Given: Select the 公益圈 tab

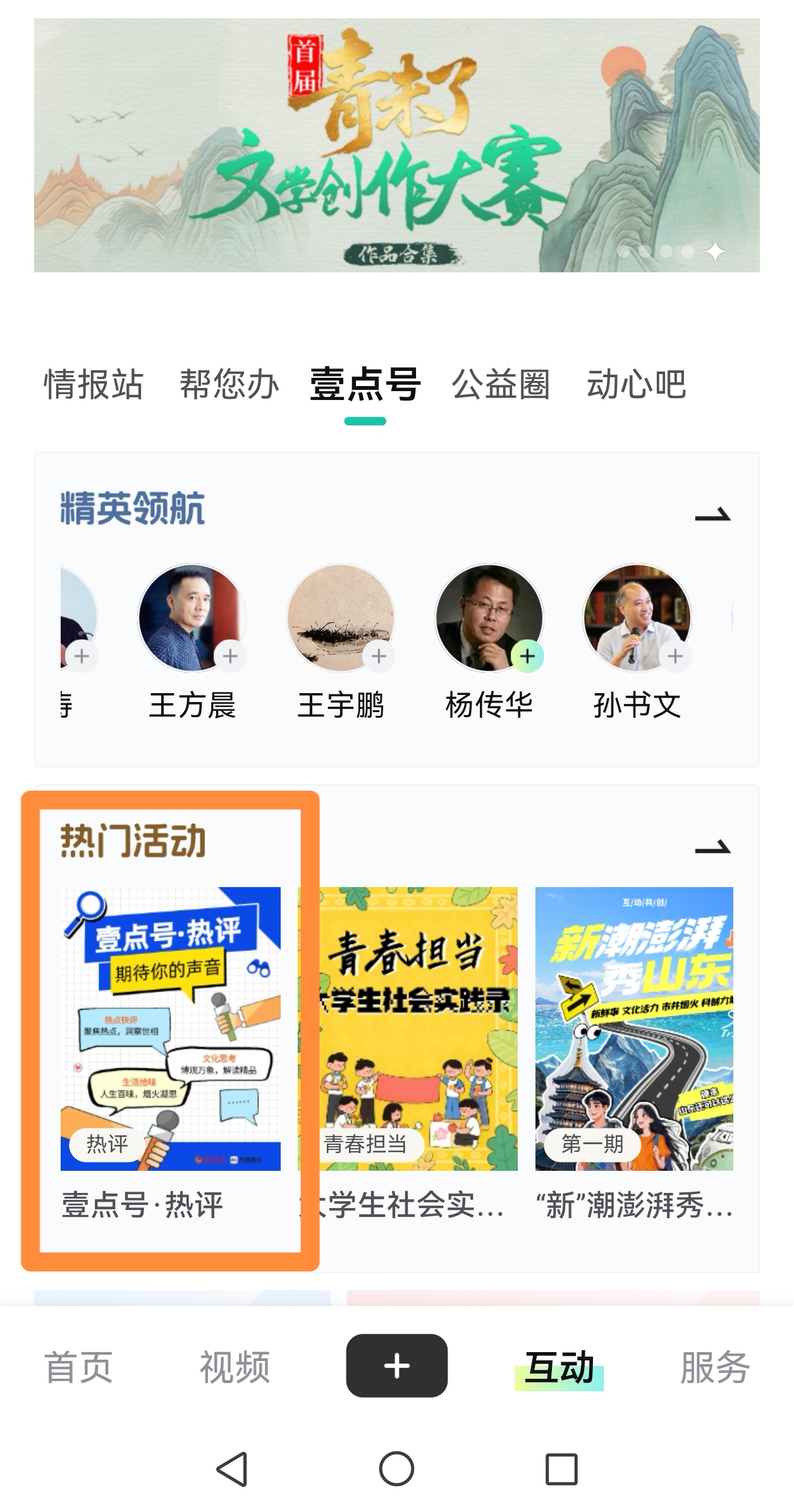Looking at the screenshot, I should point(501,384).
